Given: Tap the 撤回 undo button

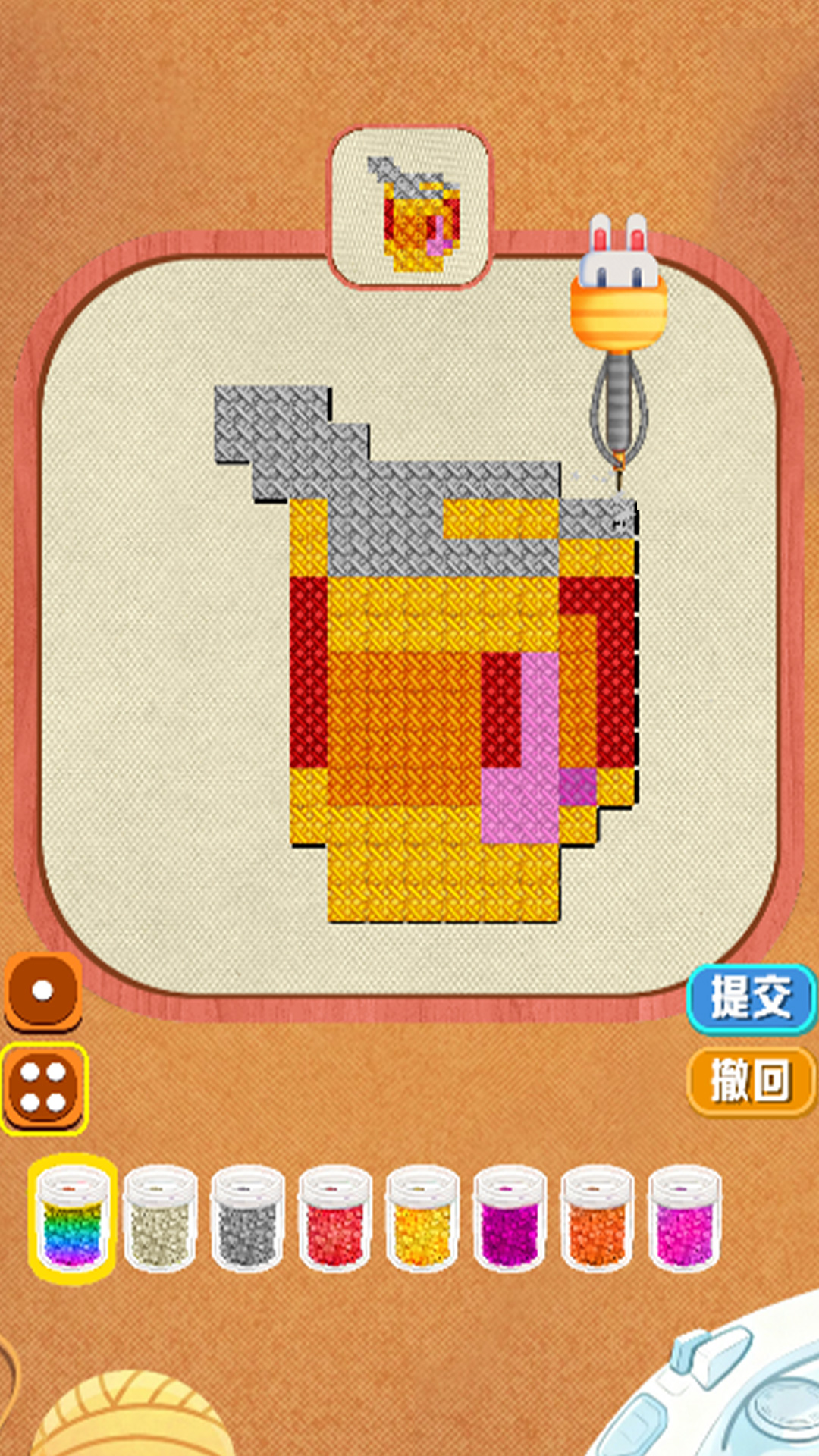Looking at the screenshot, I should tap(751, 1081).
